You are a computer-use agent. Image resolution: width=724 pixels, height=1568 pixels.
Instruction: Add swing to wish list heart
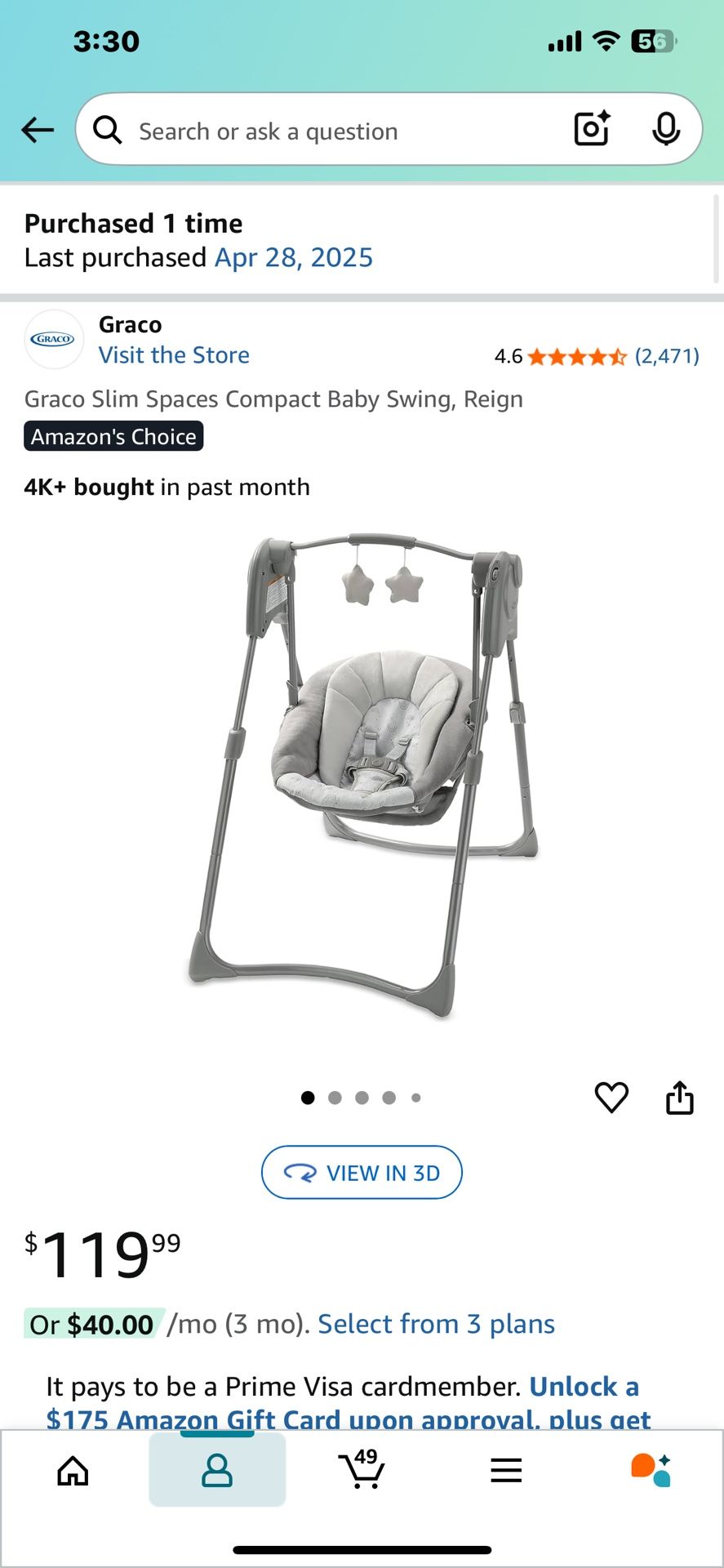click(x=611, y=1097)
